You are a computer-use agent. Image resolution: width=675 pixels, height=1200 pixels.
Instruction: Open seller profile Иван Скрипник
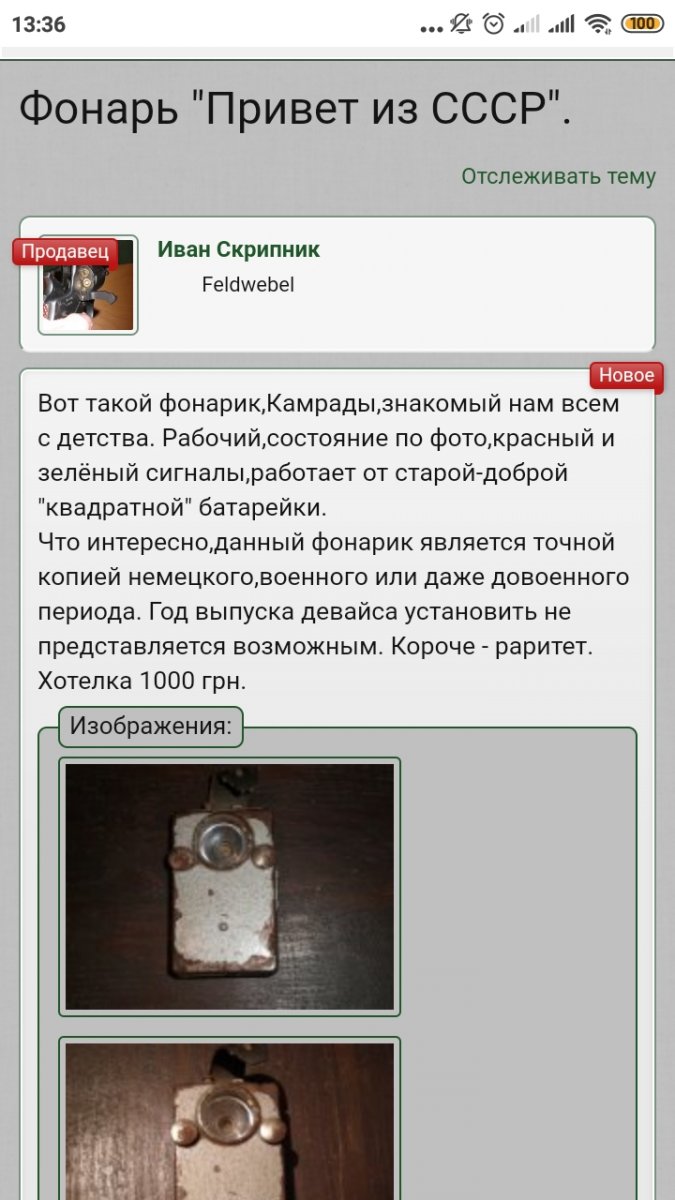pos(238,250)
